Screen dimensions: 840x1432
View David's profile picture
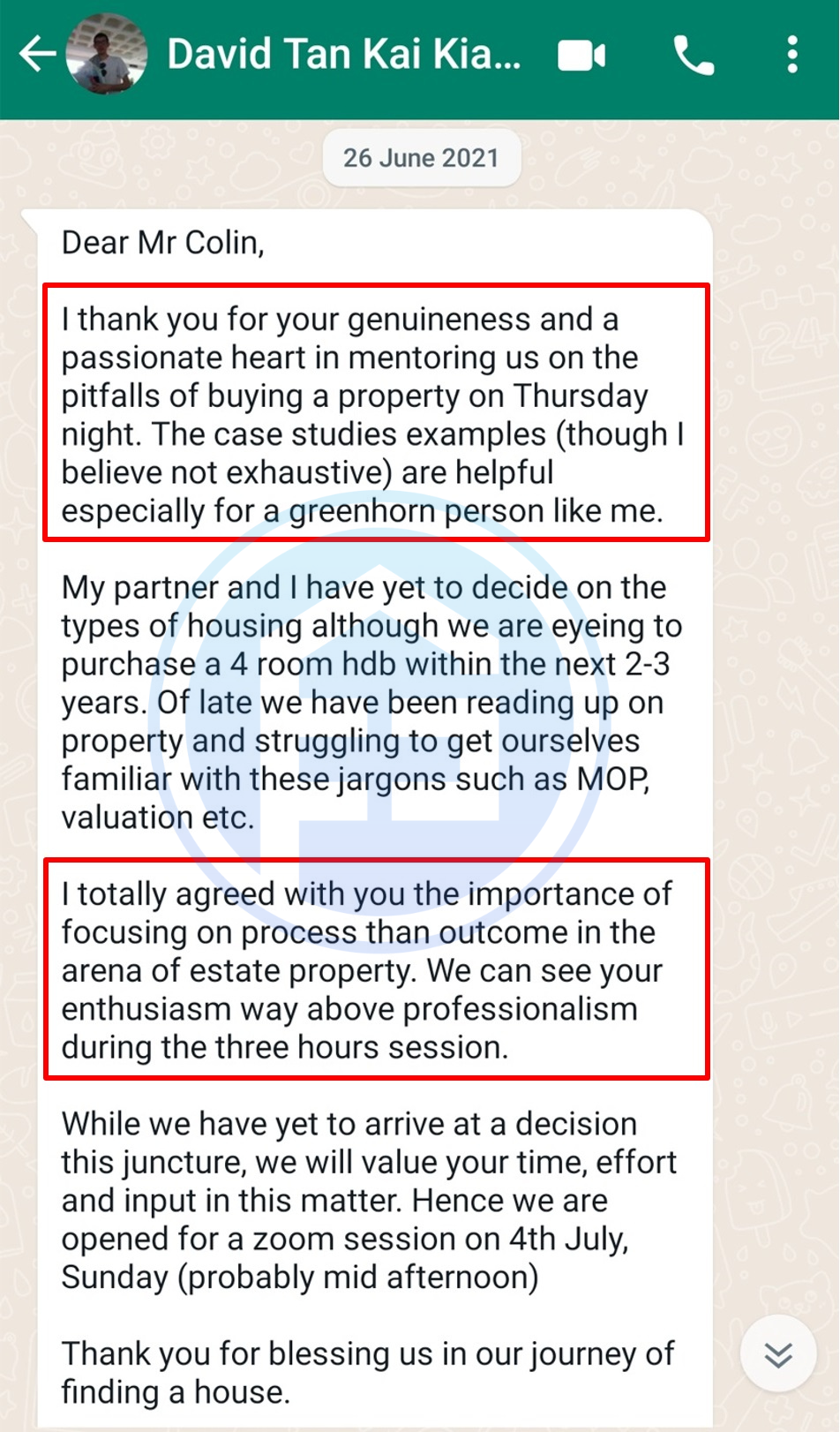(106, 55)
